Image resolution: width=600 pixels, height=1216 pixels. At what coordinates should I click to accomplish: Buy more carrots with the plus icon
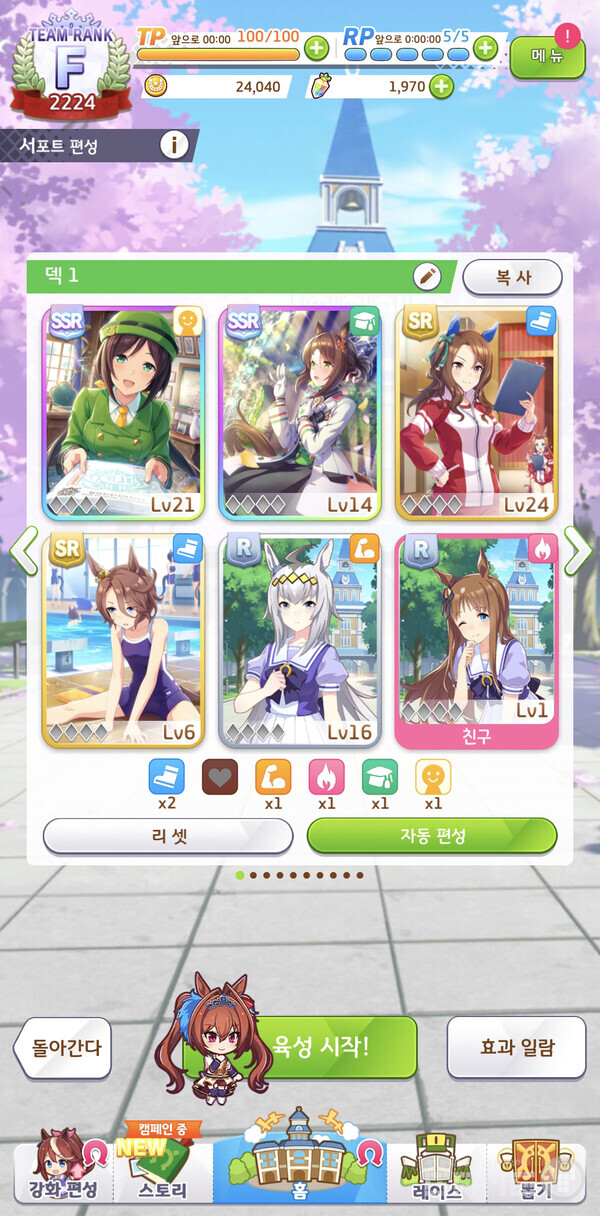441,87
